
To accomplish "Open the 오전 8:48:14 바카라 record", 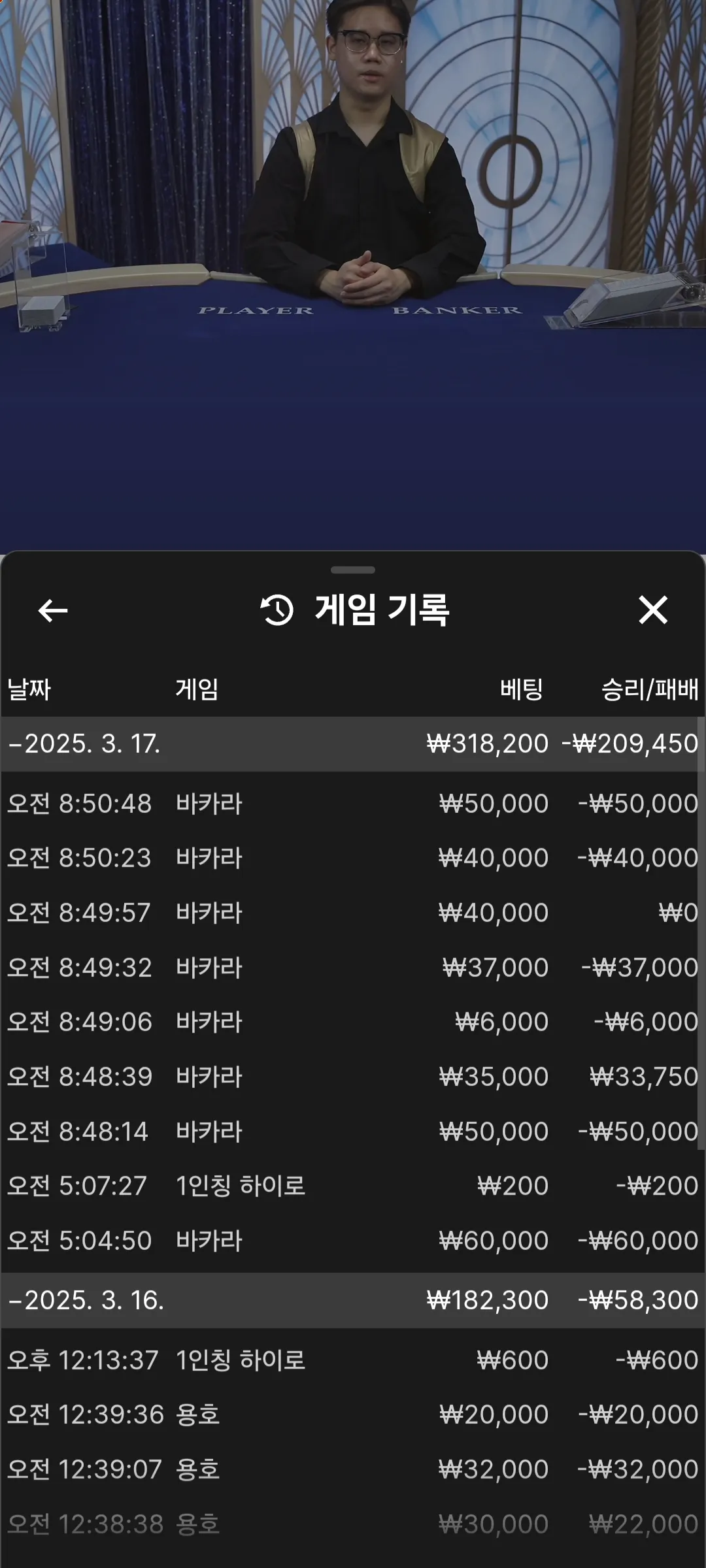I will point(353,1132).
